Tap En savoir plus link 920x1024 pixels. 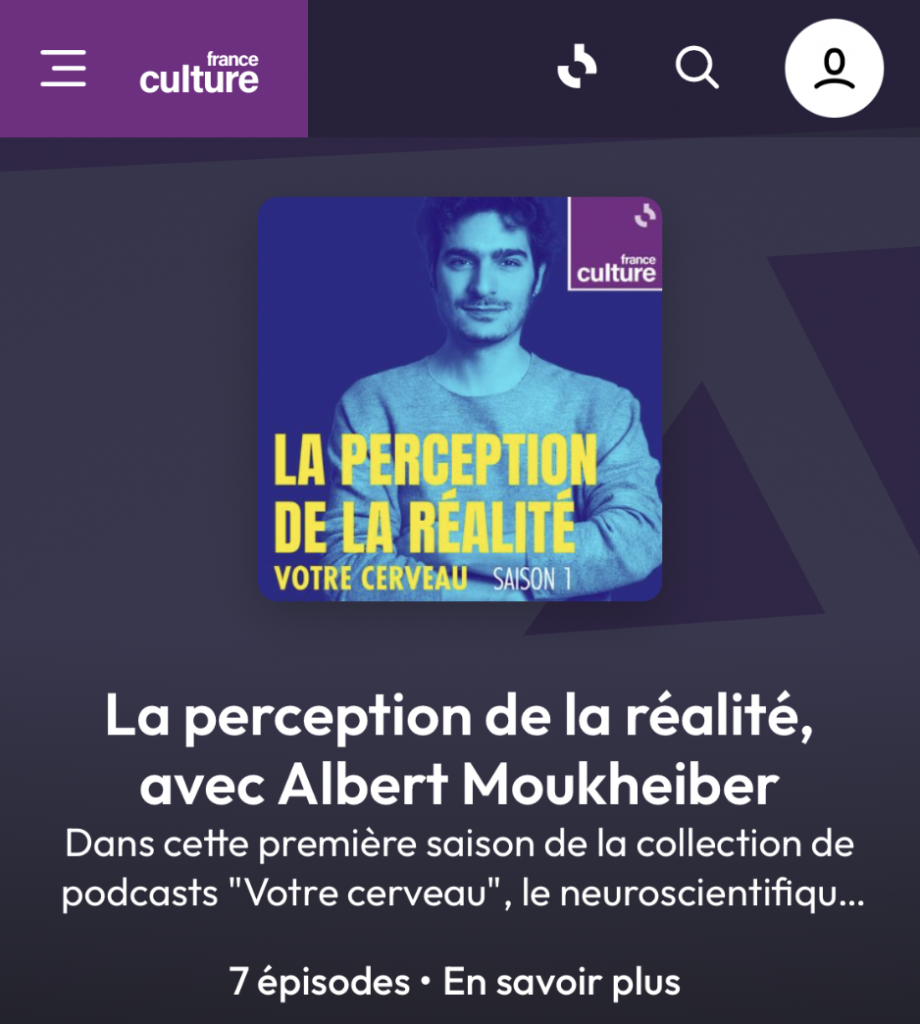pos(562,981)
